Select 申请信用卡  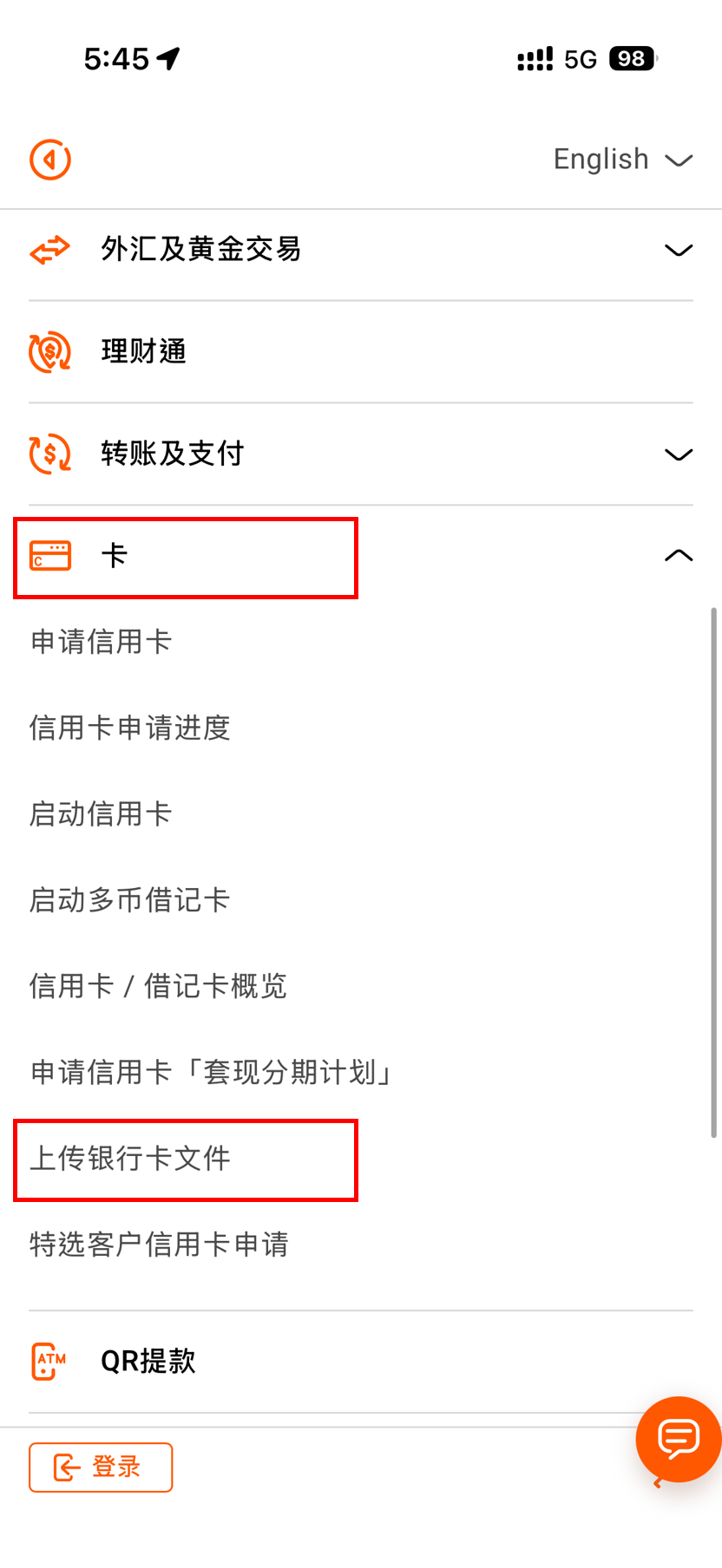click(x=101, y=642)
